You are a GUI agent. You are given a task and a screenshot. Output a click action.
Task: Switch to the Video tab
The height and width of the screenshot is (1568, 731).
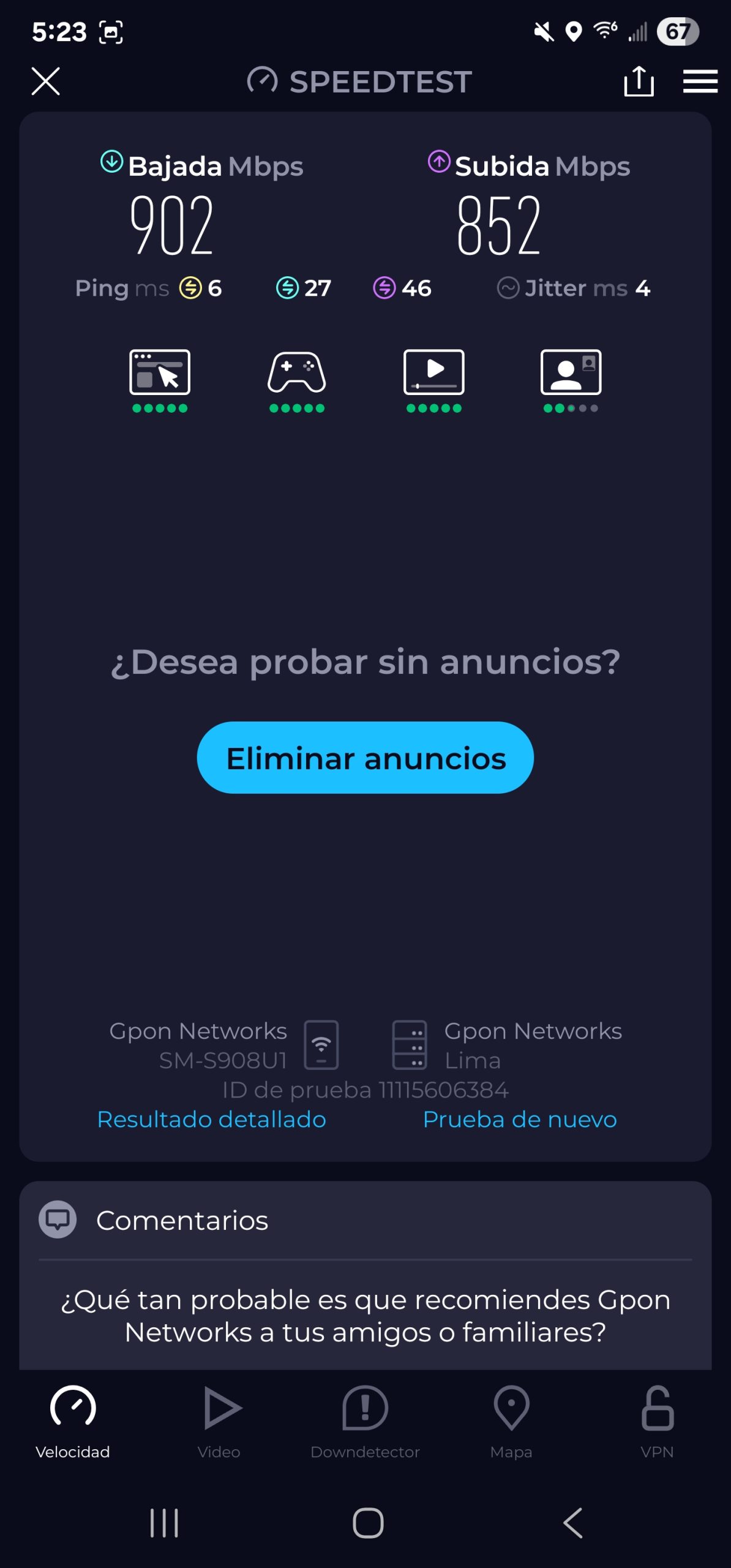pyautogui.click(x=219, y=1421)
